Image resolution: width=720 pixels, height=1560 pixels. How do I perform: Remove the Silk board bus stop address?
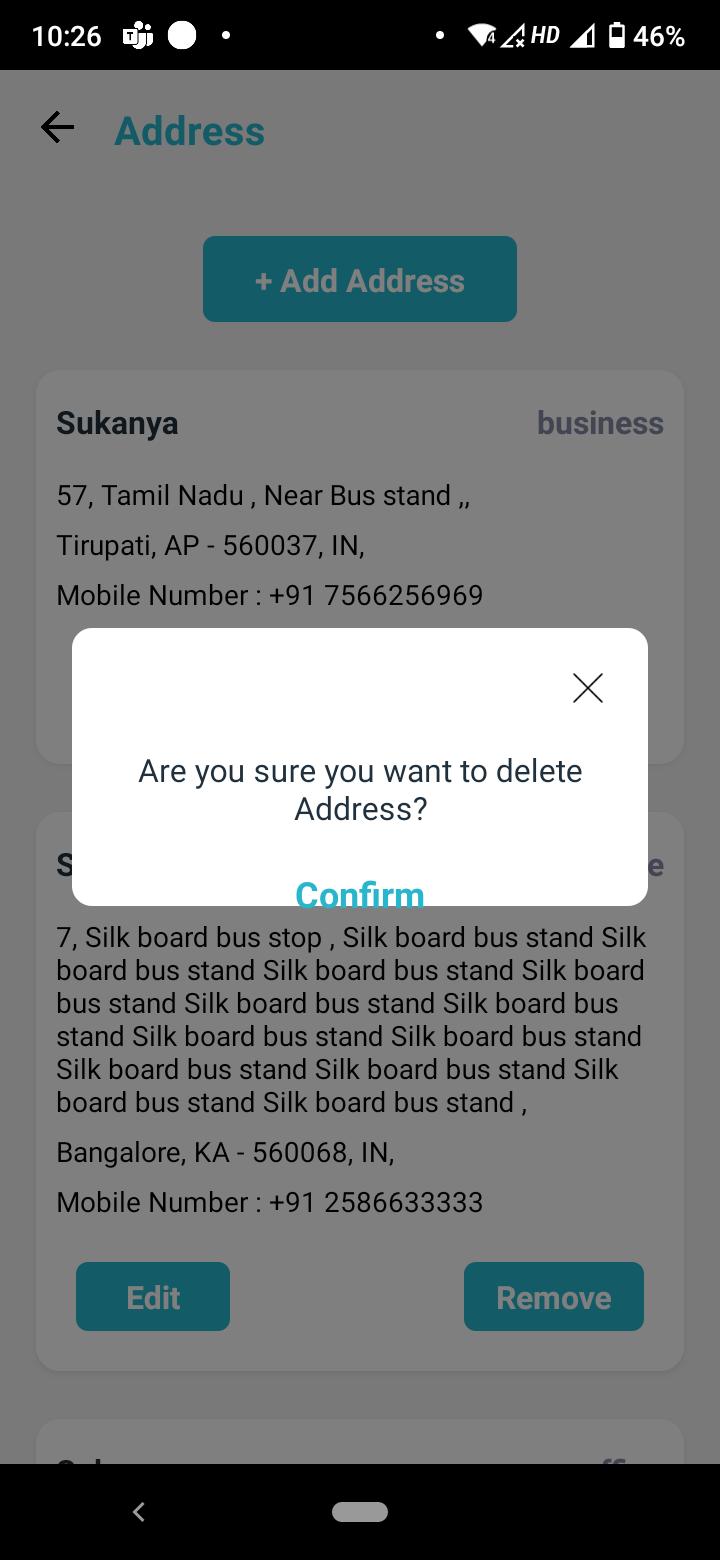coord(554,1296)
